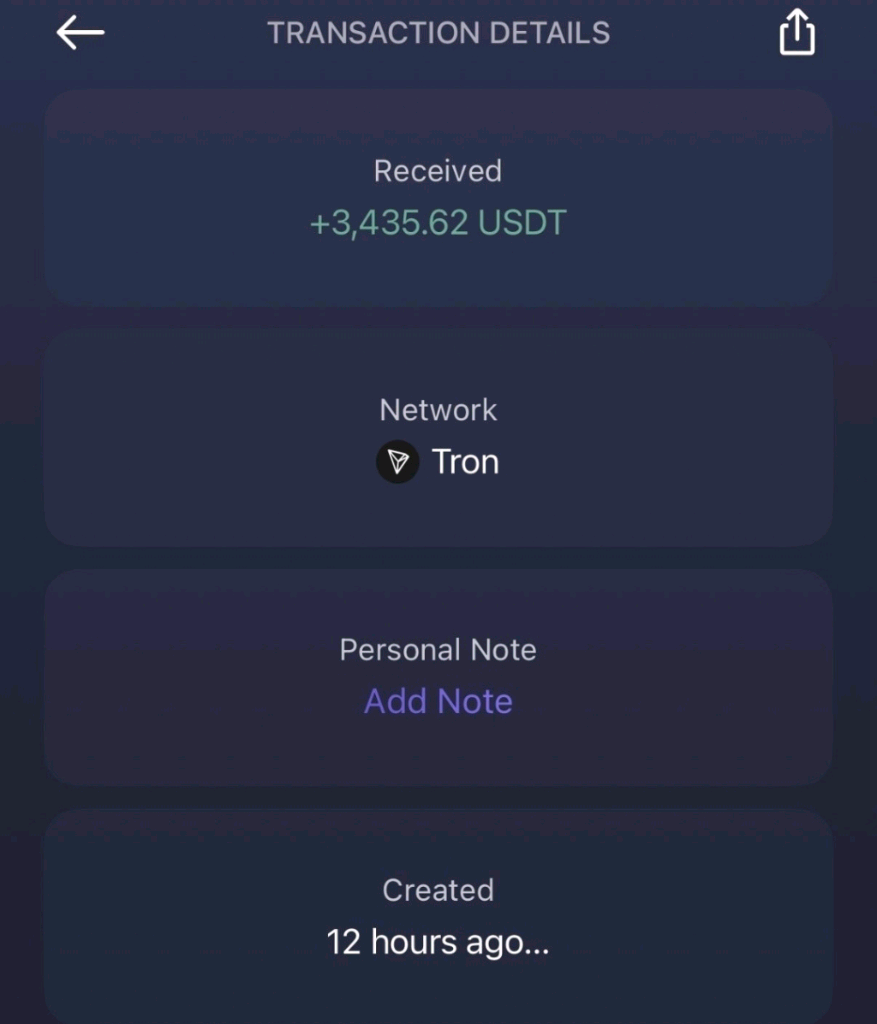This screenshot has width=877, height=1024.
Task: Open the Personal Note section
Action: (x=437, y=677)
